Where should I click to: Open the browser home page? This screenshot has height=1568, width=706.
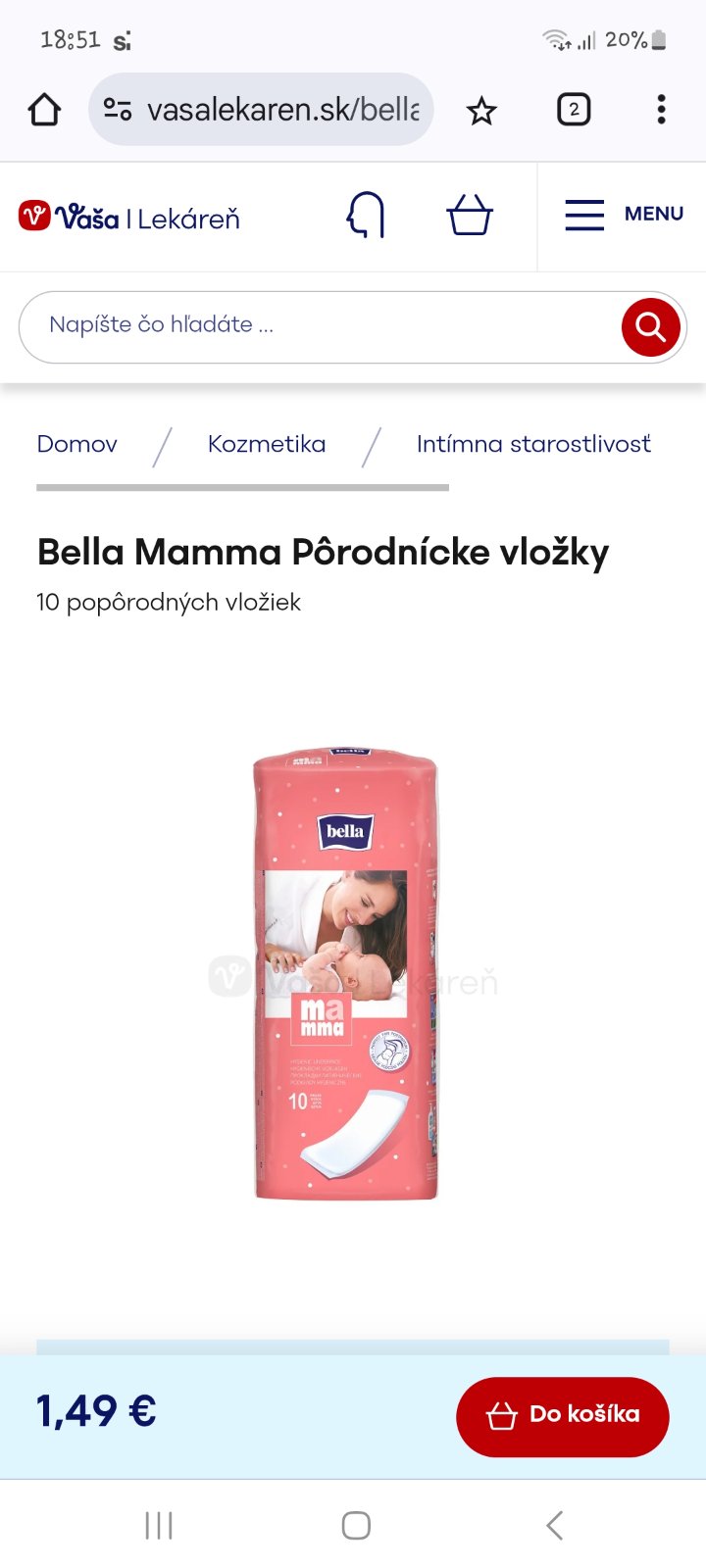click(x=44, y=110)
